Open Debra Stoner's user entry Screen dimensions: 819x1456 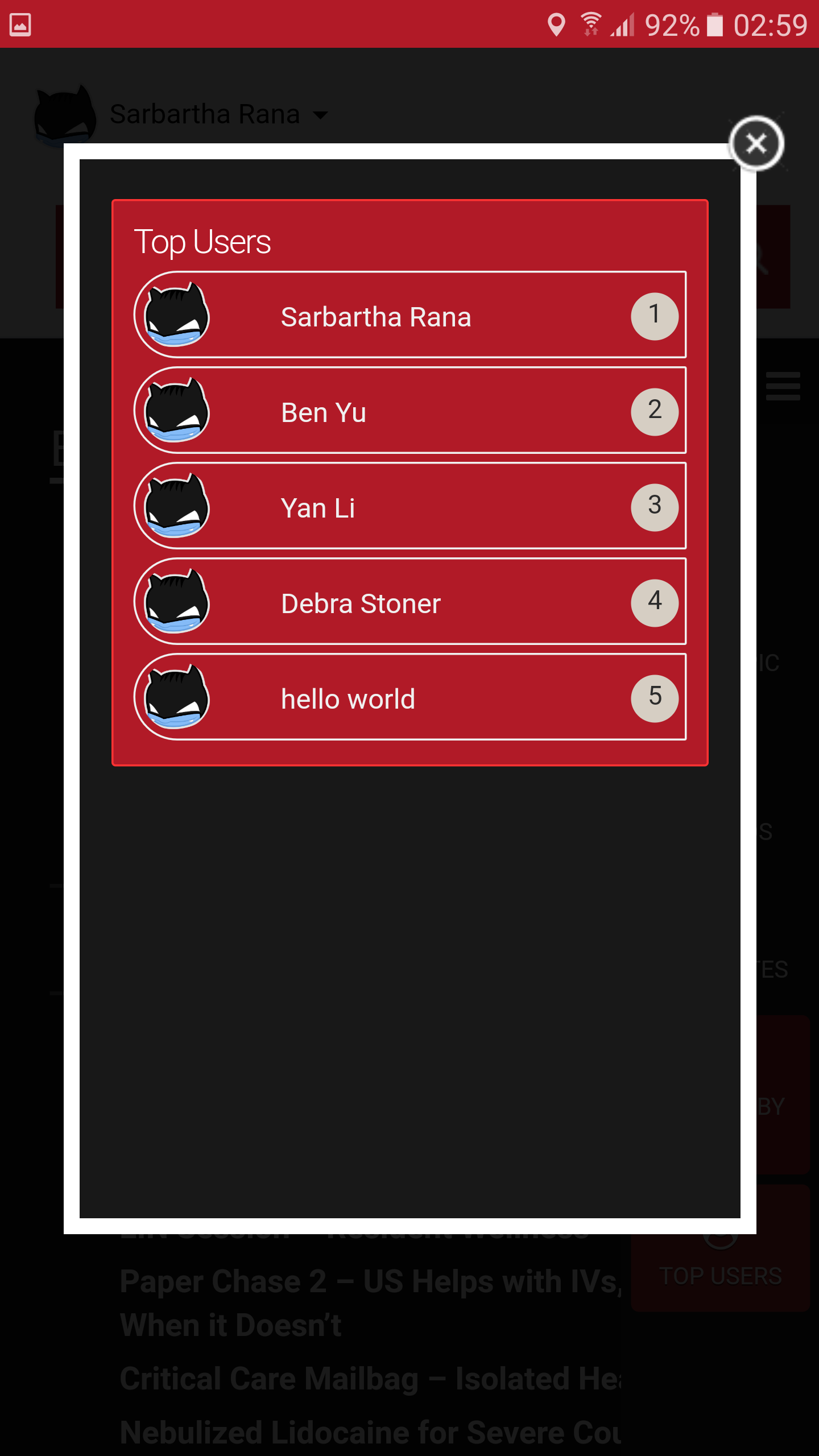[x=409, y=602]
